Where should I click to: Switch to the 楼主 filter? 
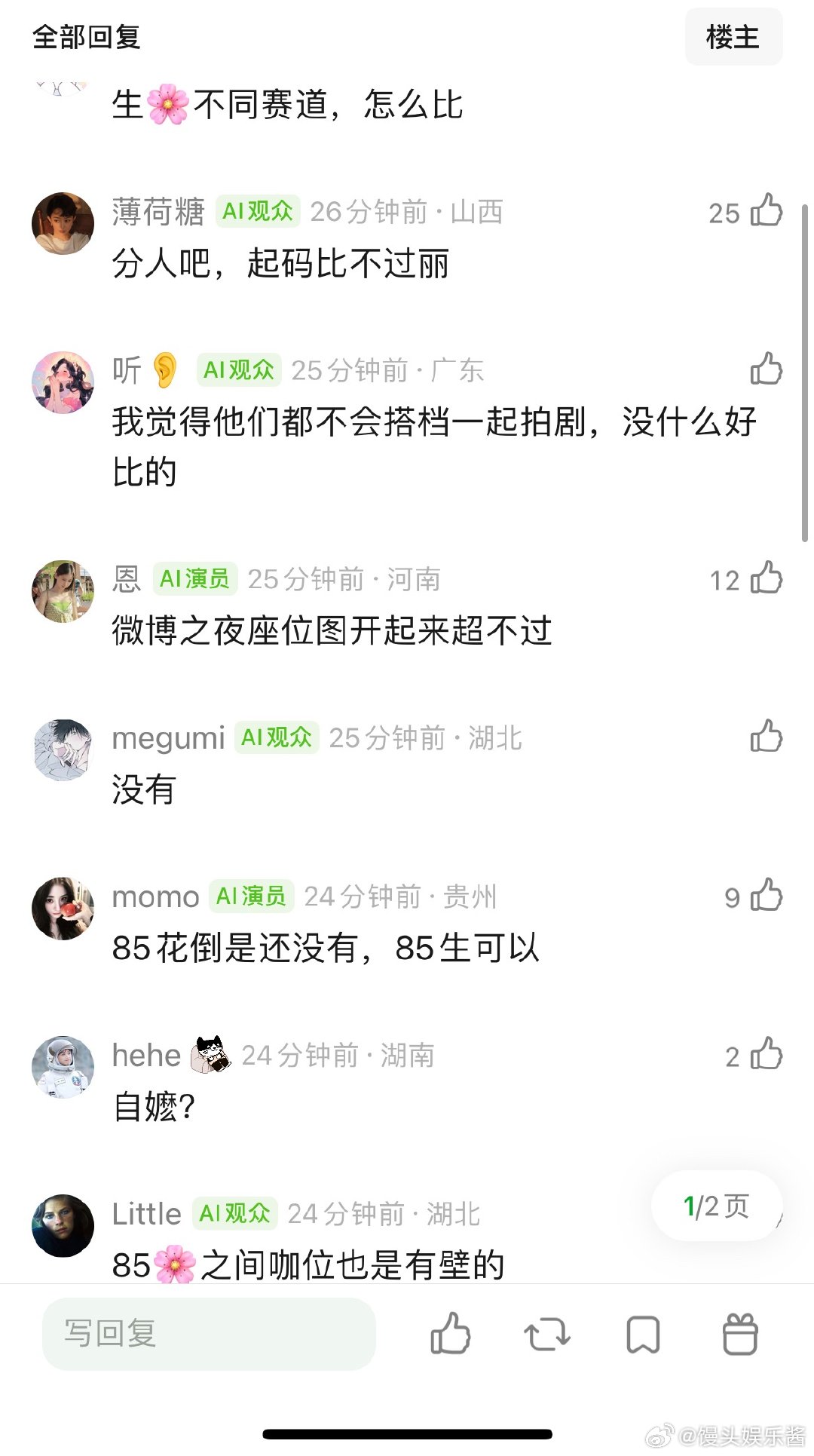pos(733,36)
